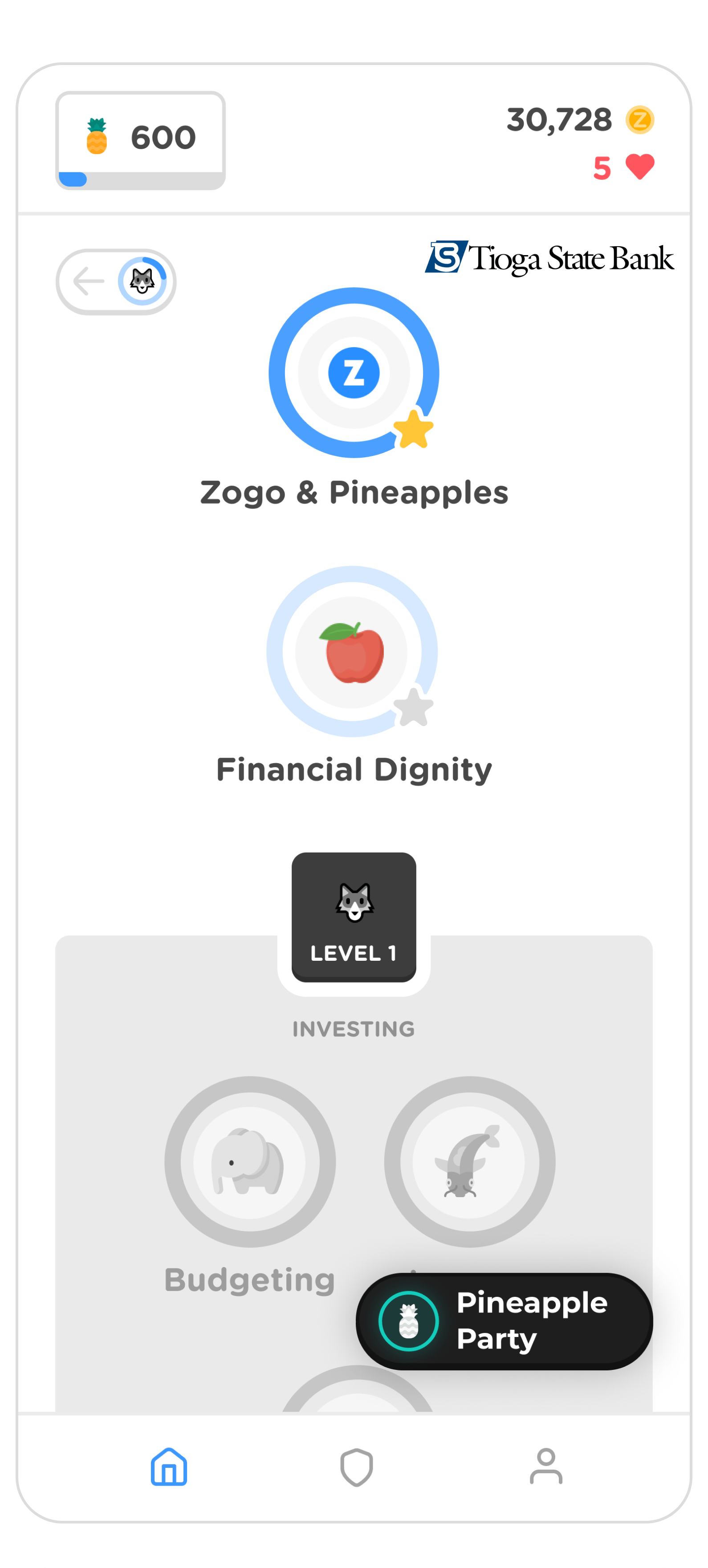
Task: Select the Investing section label
Action: pos(354,1029)
